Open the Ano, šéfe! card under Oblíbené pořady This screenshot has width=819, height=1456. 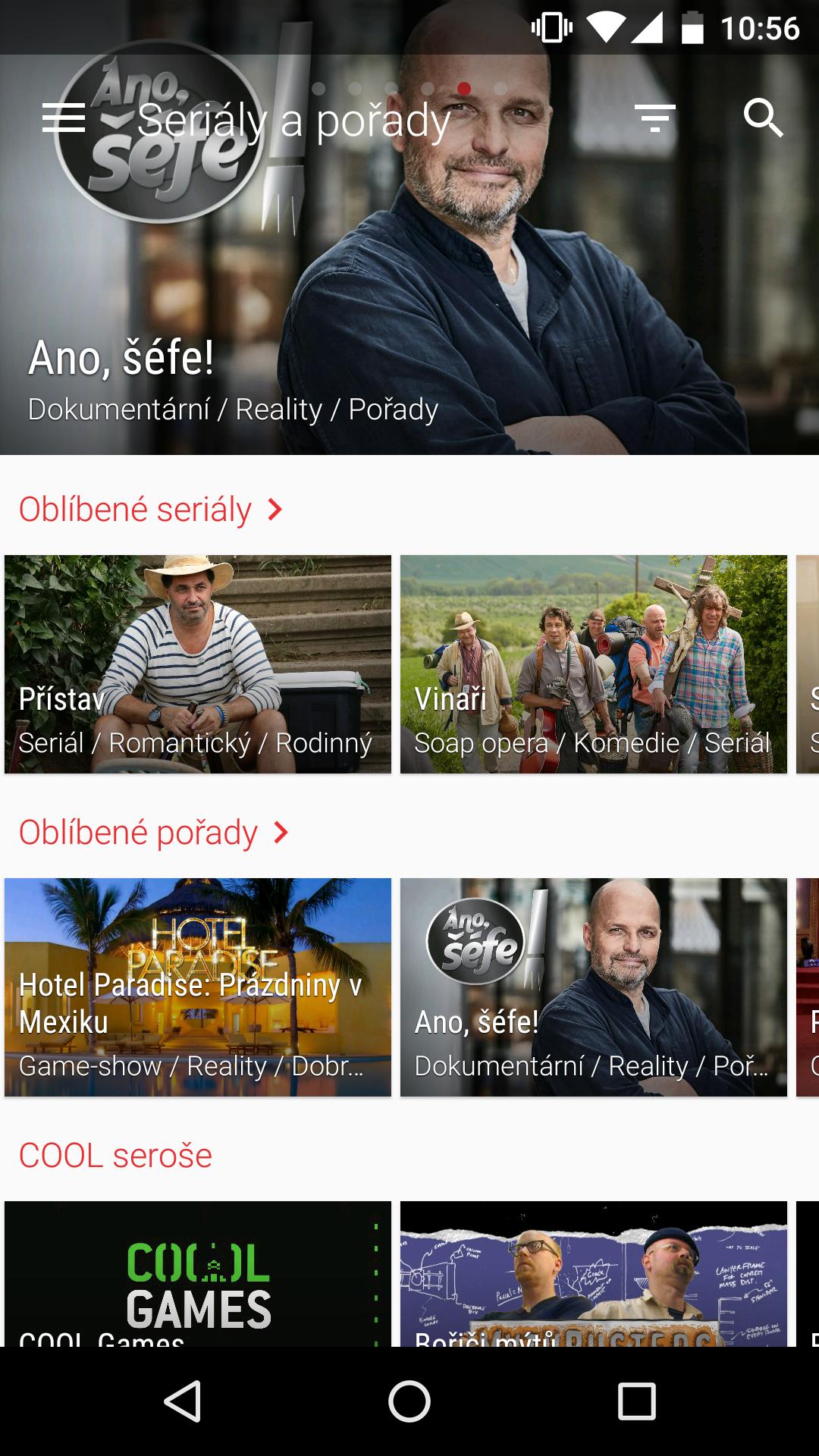pyautogui.click(x=594, y=987)
